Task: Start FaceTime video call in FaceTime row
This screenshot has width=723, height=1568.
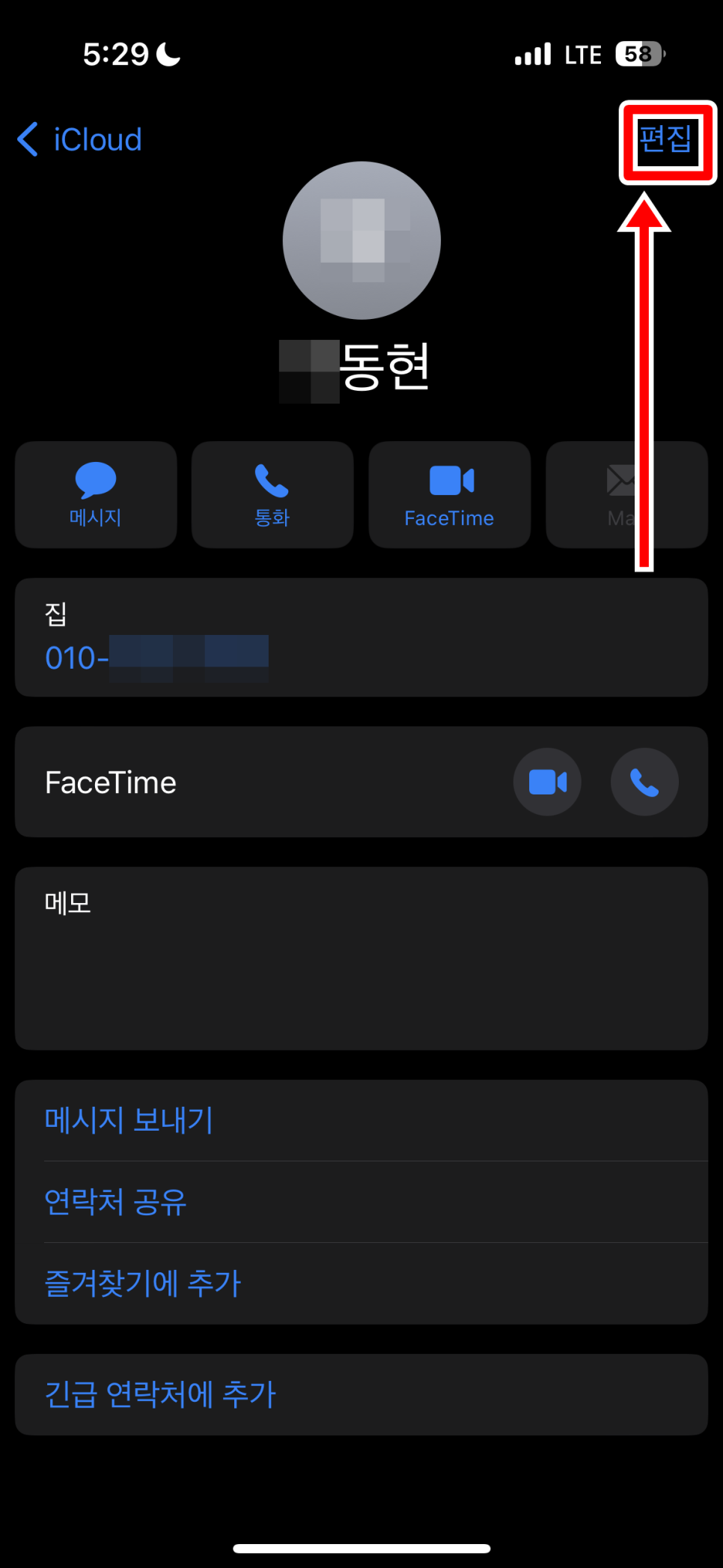Action: 547,782
